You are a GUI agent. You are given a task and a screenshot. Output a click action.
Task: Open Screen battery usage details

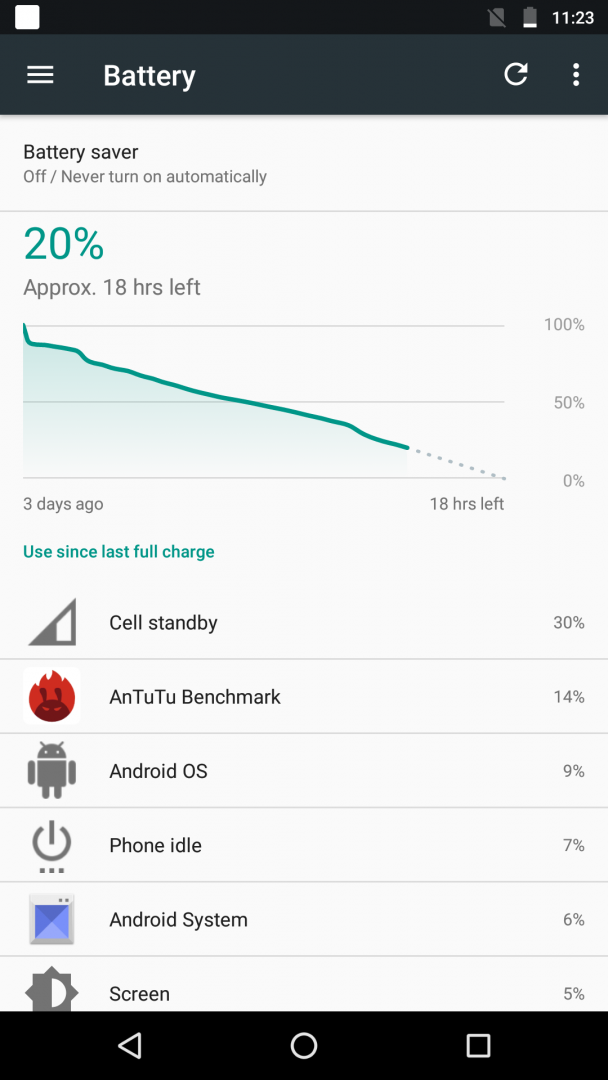[x=304, y=984]
